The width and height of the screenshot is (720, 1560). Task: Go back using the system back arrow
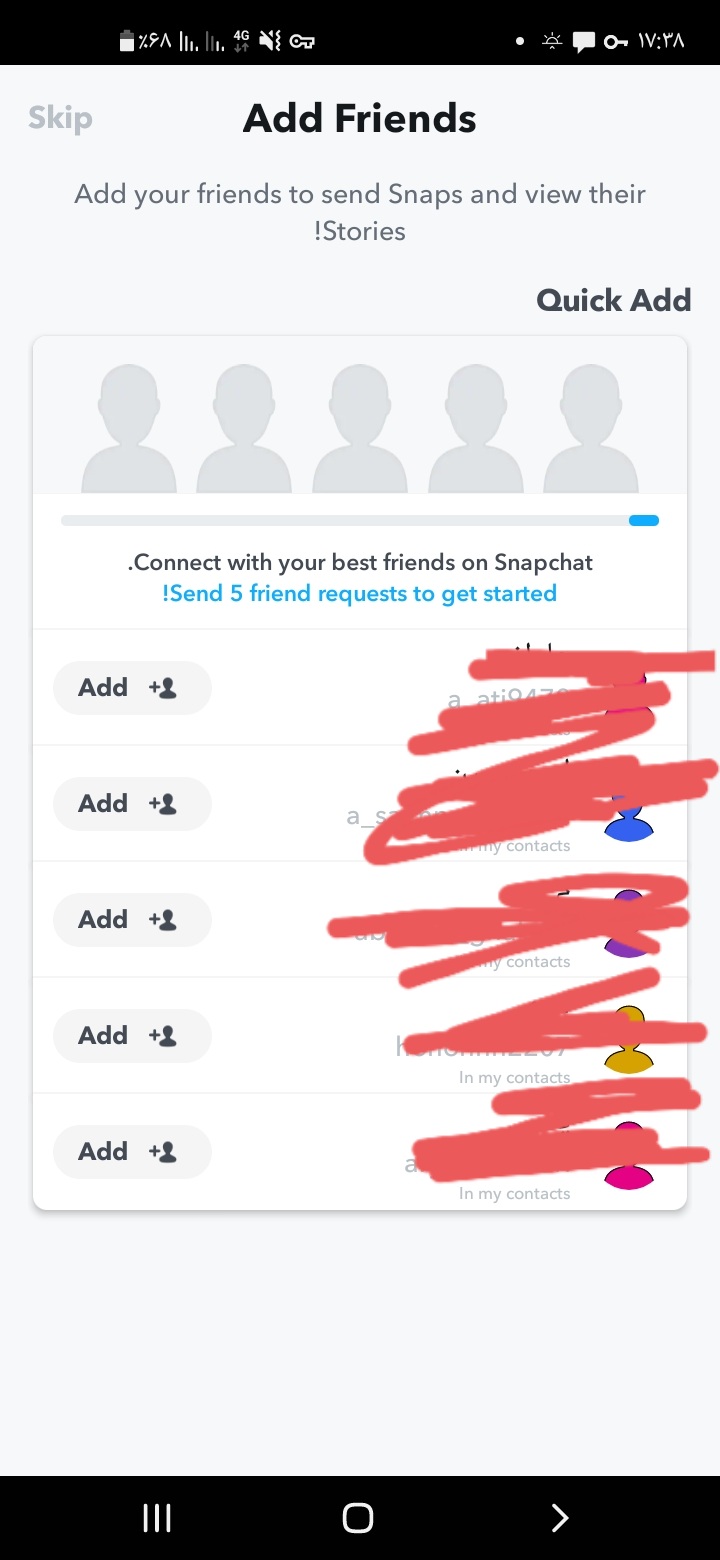[560, 1518]
